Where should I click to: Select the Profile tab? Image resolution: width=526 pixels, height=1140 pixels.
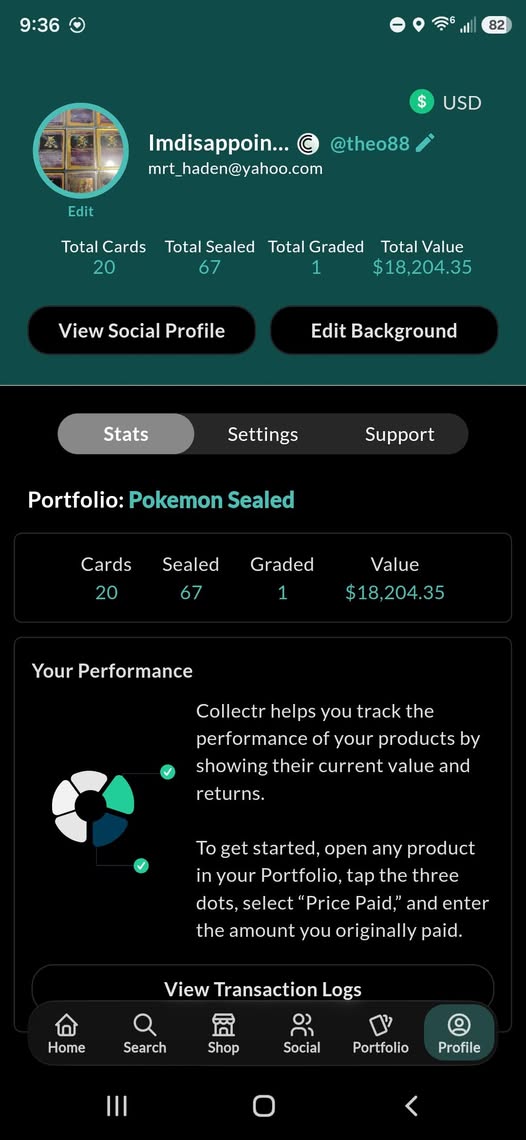click(x=459, y=1034)
